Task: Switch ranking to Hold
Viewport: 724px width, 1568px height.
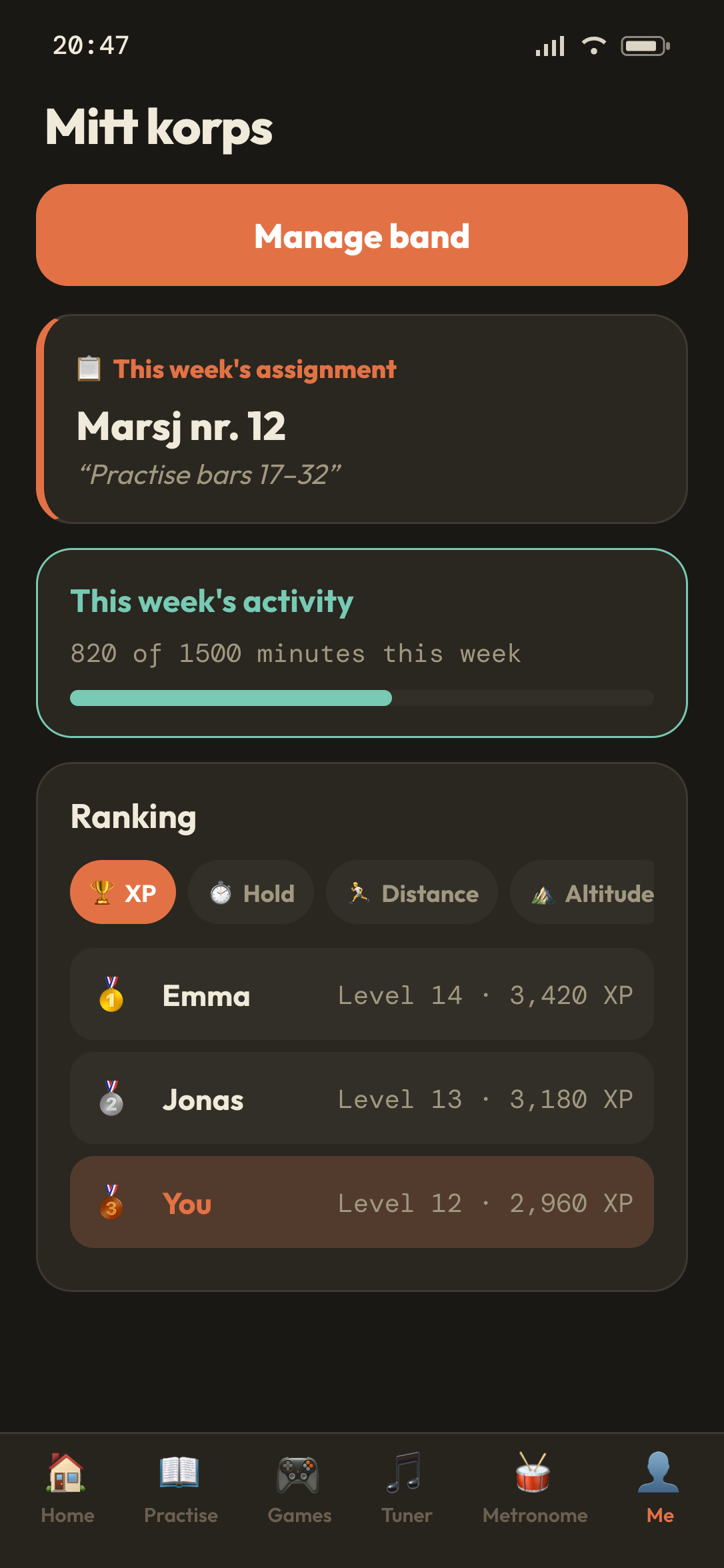Action: tap(251, 892)
